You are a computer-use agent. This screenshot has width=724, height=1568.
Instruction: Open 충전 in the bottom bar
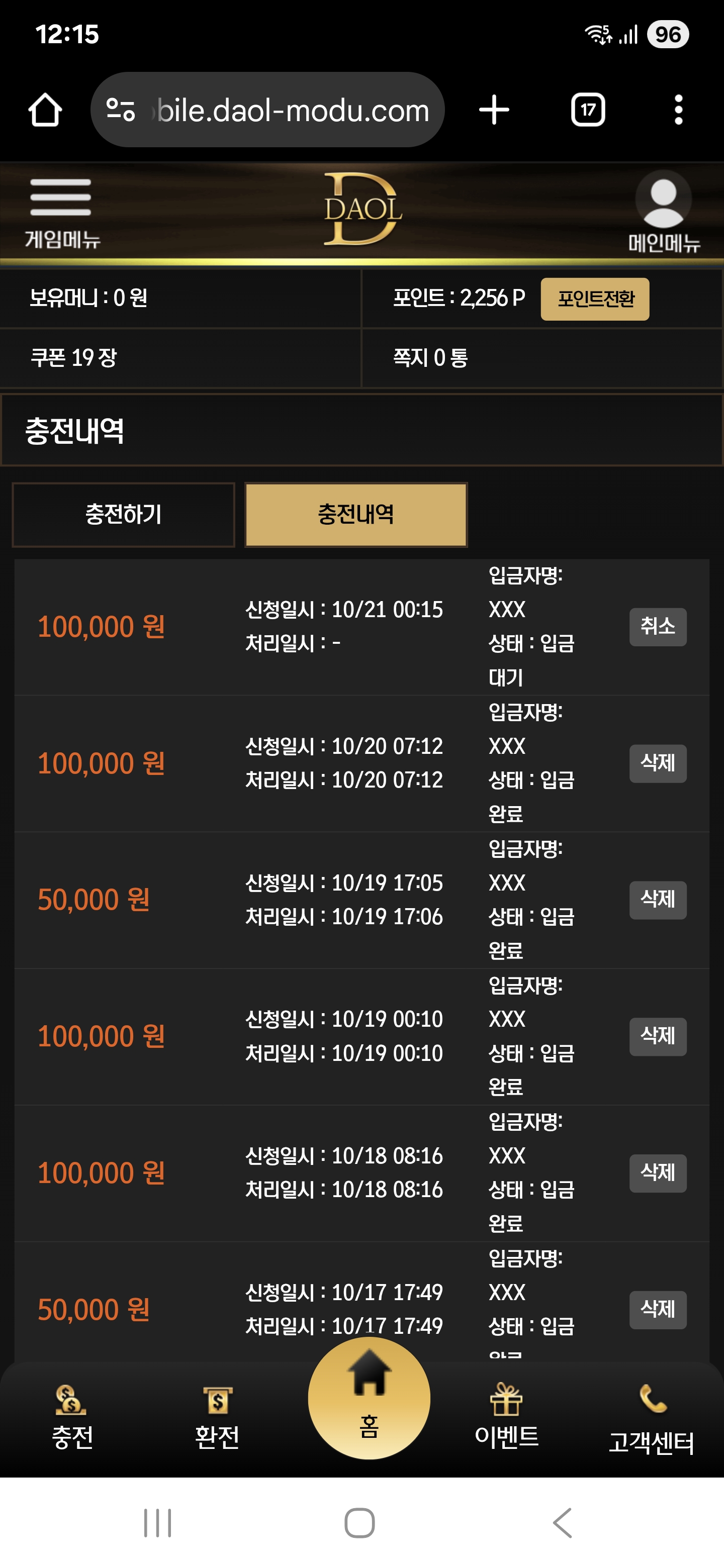click(x=72, y=1418)
